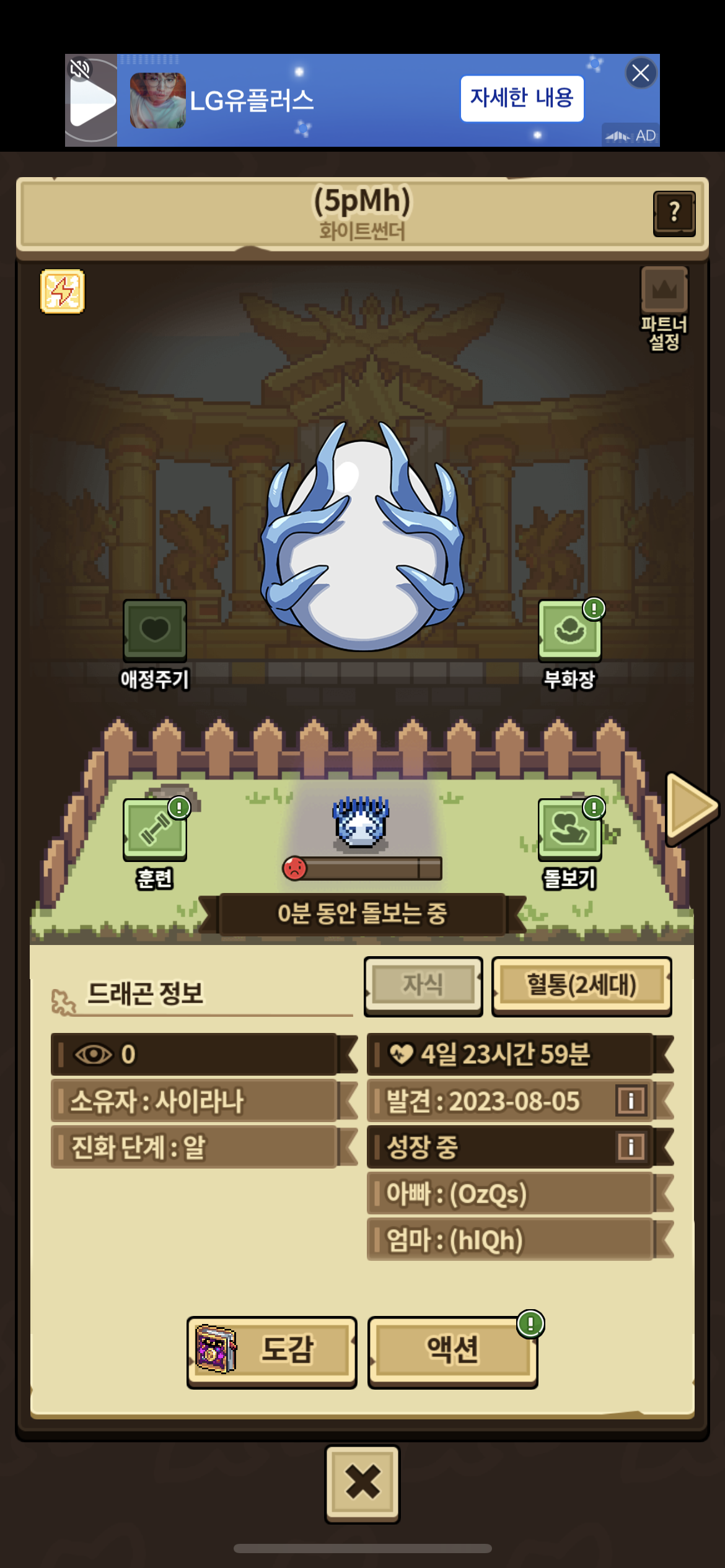Screen dimensions: 725x1568
Task: Open the 액션 action menu
Action: click(452, 1351)
